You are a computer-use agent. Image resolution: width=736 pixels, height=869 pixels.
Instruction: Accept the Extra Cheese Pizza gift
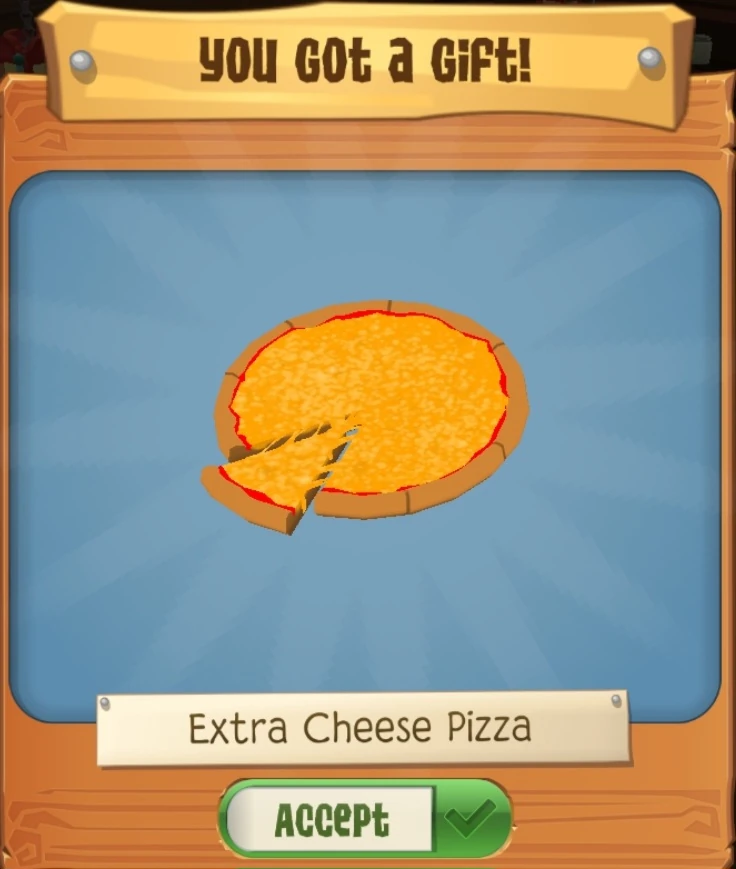tap(365, 819)
